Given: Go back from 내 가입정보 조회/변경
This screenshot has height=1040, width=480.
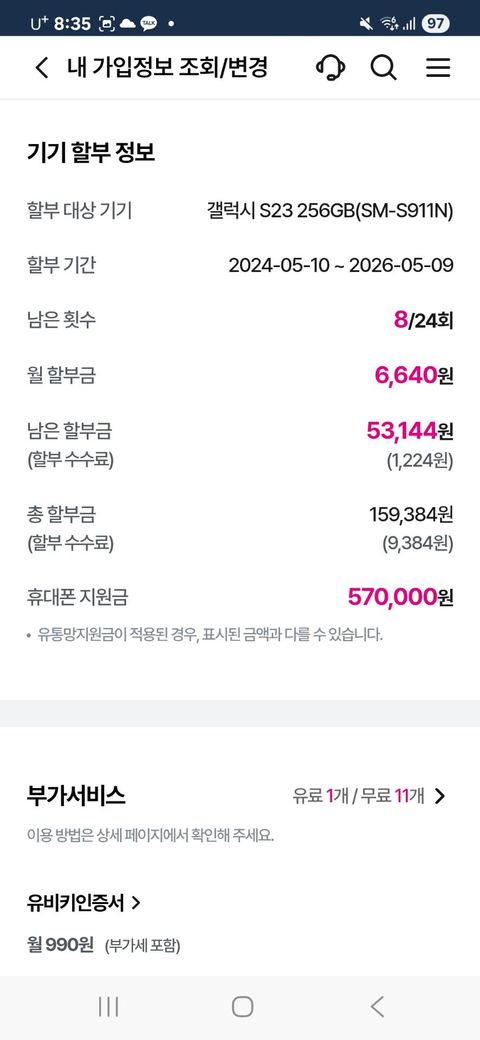Looking at the screenshot, I should tap(42, 68).
